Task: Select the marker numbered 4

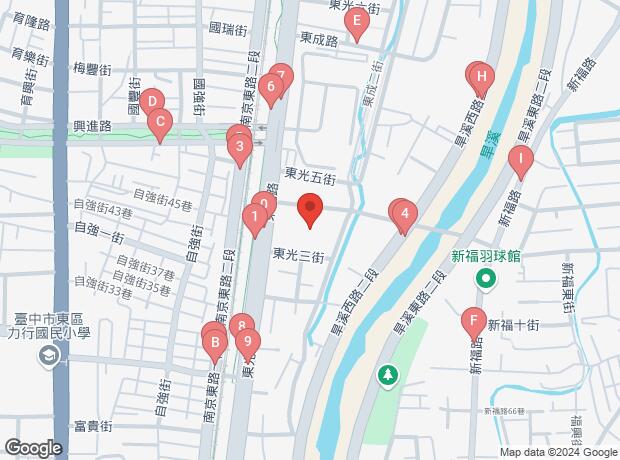Action: tap(404, 213)
